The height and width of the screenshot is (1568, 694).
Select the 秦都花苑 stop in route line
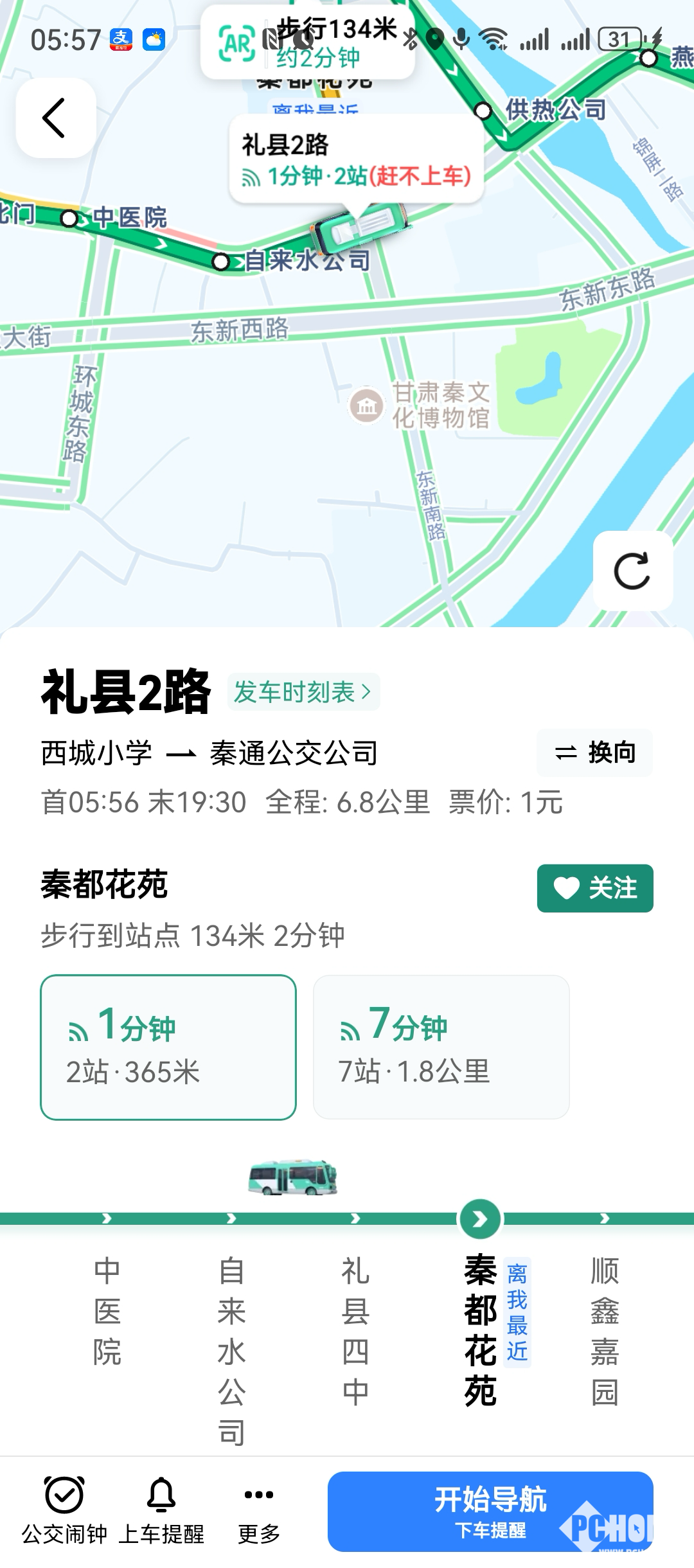click(x=481, y=1330)
